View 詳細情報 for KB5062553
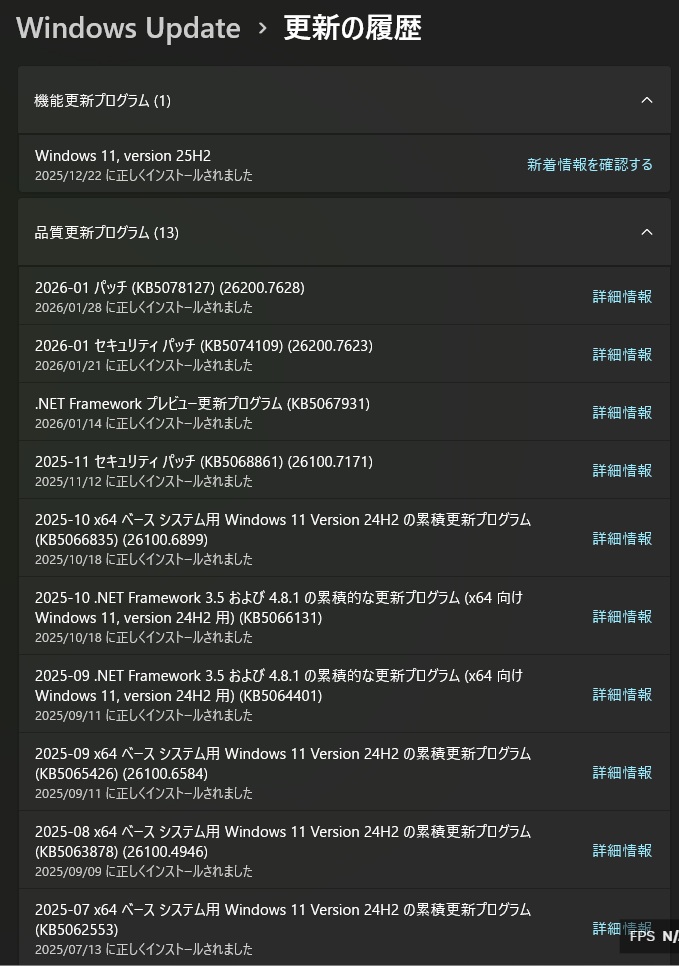The height and width of the screenshot is (966, 679). pos(606,928)
